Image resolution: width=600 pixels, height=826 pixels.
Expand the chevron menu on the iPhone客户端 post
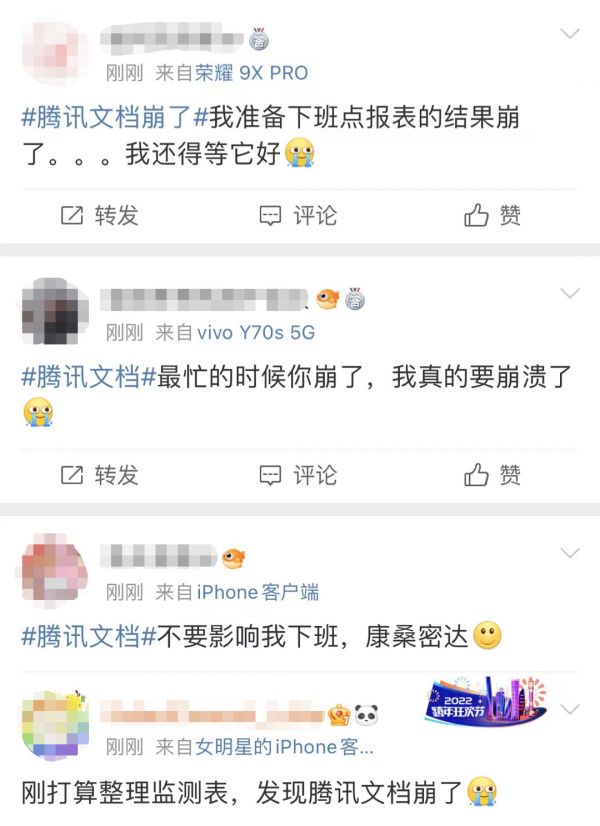570,553
